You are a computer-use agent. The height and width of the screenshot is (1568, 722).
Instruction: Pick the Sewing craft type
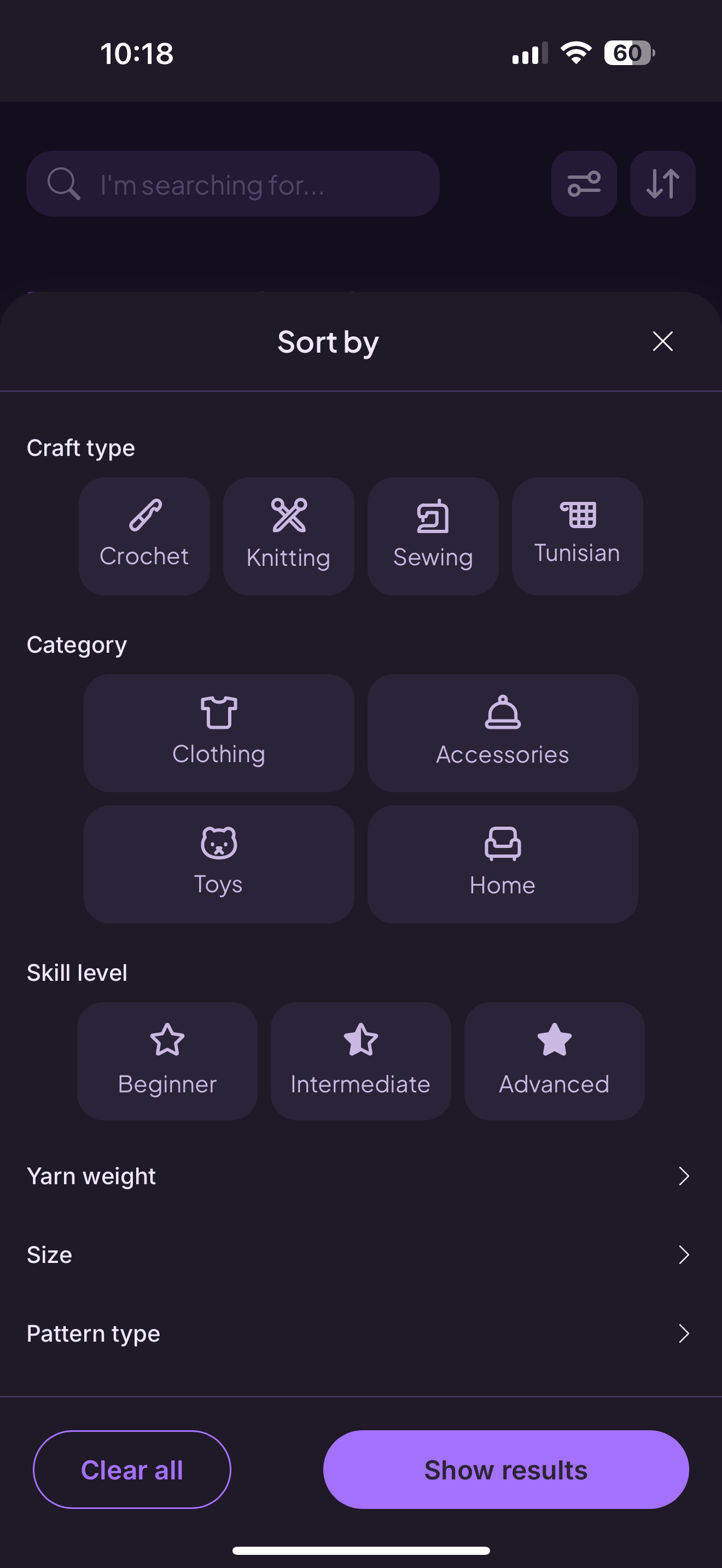point(433,536)
